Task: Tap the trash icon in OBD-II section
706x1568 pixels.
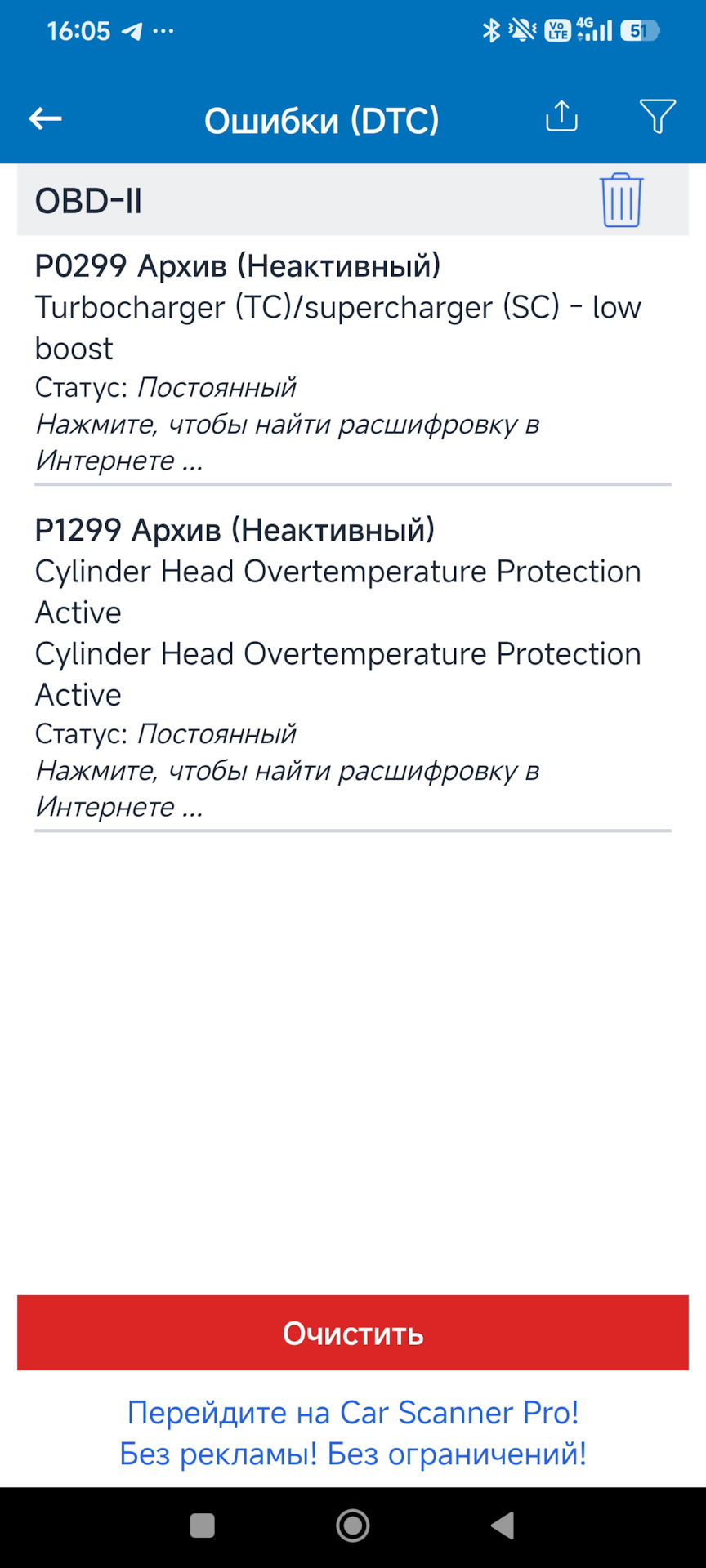Action: pos(621,200)
